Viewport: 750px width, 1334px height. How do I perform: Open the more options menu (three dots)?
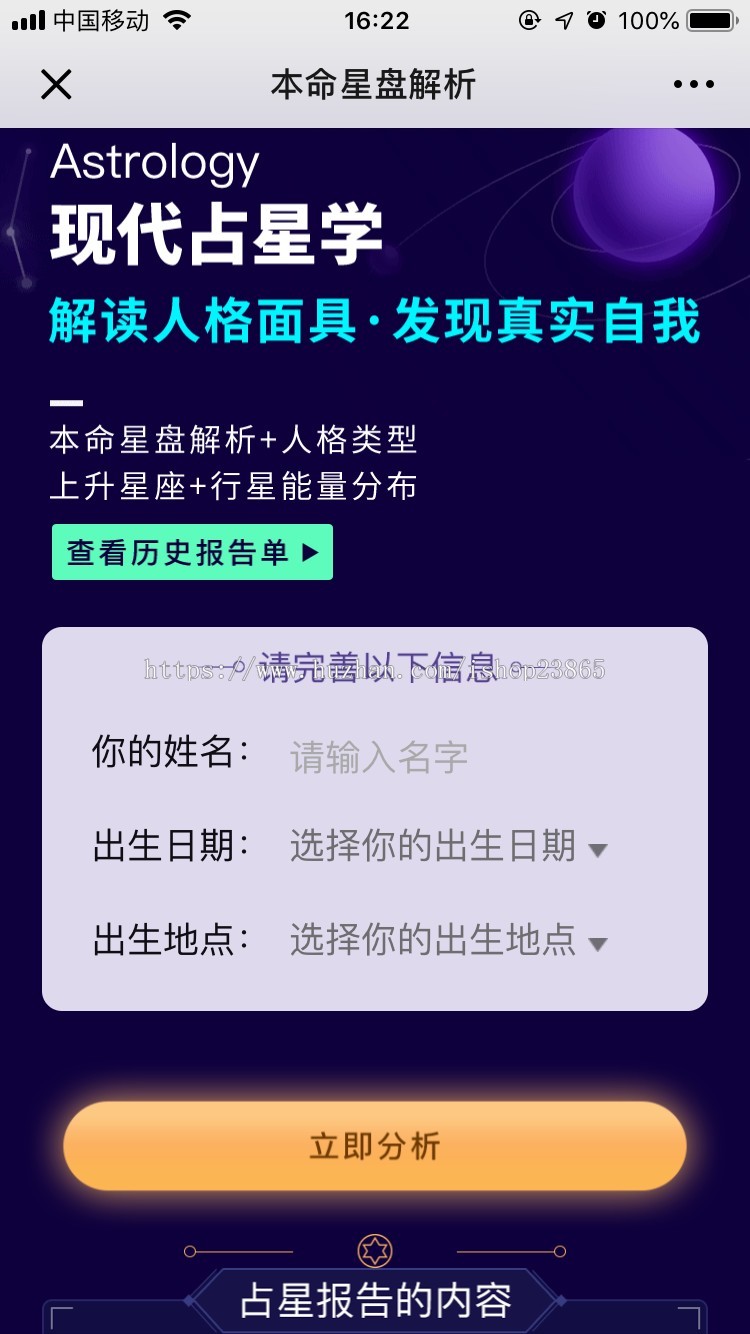pos(694,85)
